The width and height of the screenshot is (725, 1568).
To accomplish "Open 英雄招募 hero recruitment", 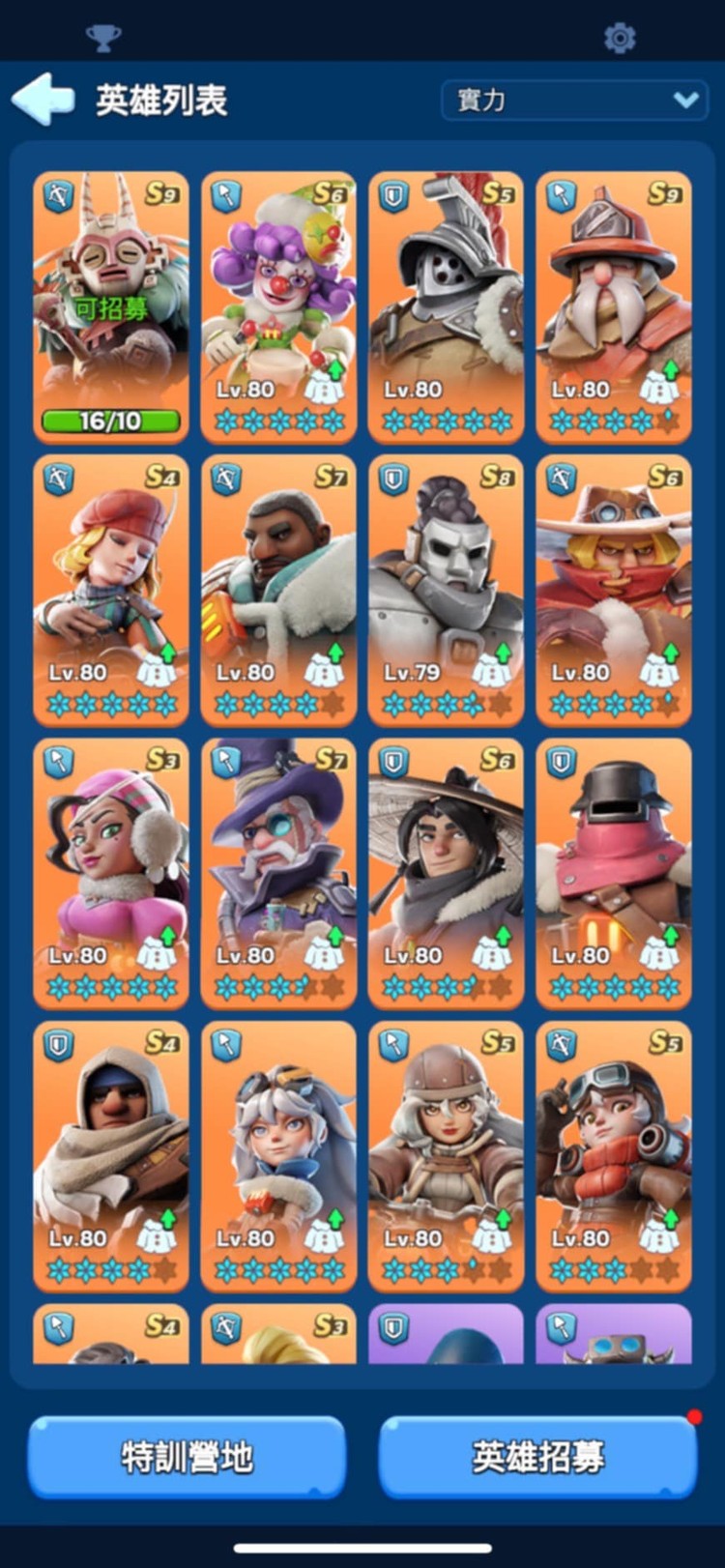I will click(x=537, y=1457).
